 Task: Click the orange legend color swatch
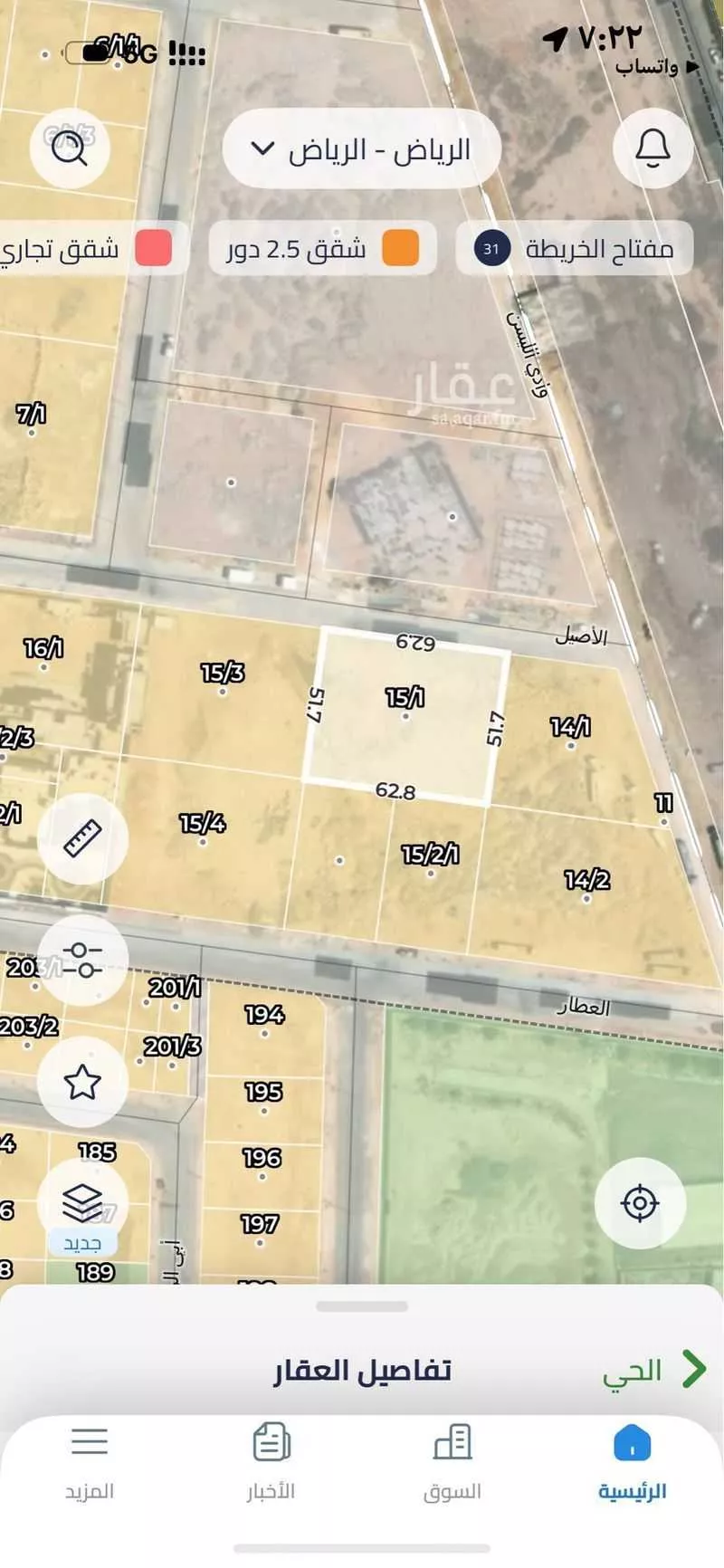(x=399, y=247)
